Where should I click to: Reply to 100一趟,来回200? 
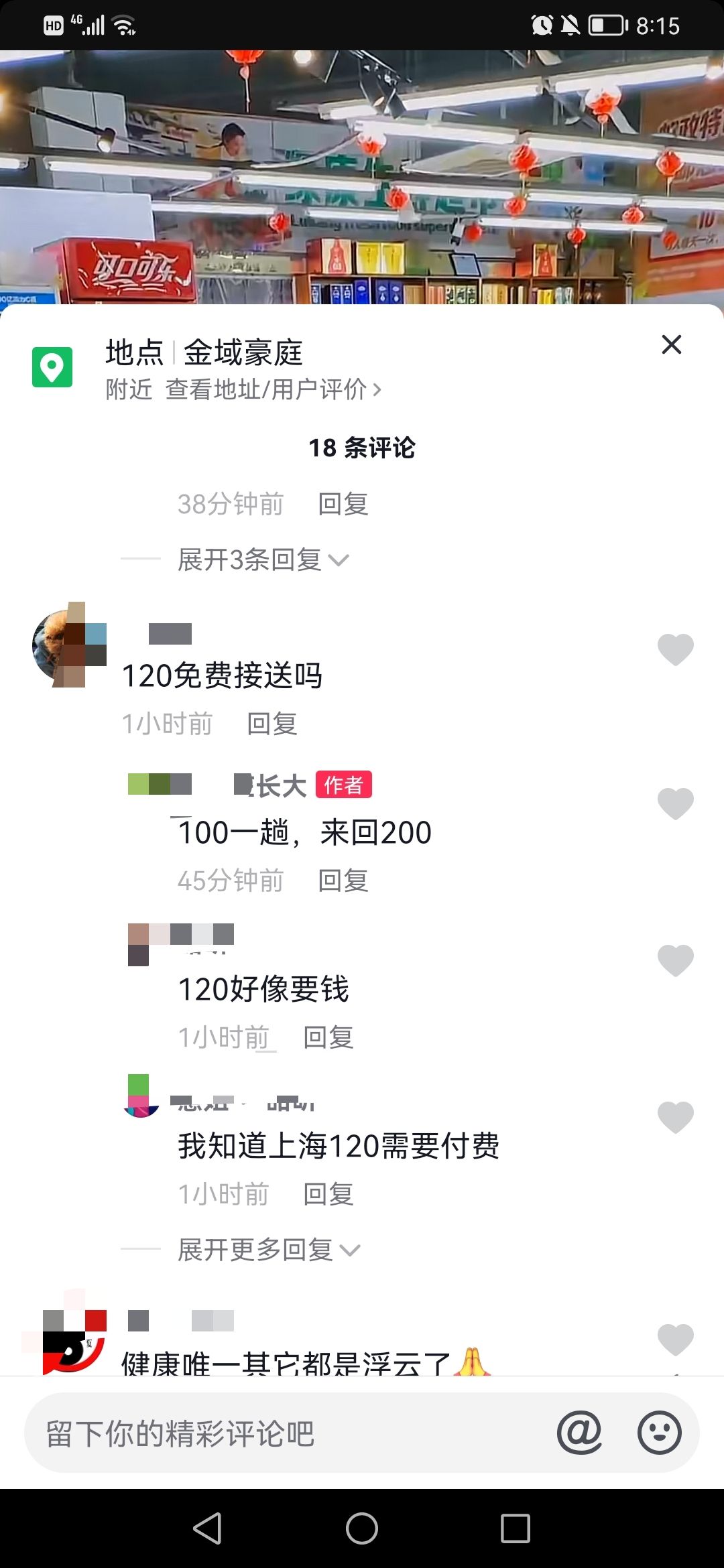click(x=343, y=880)
